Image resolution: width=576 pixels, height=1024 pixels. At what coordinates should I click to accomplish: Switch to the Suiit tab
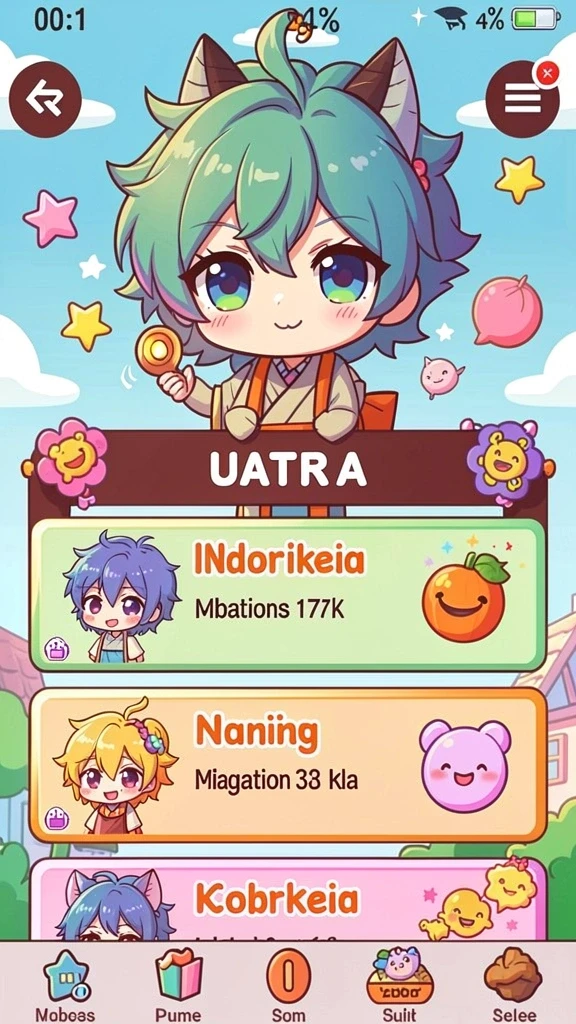coord(400,985)
